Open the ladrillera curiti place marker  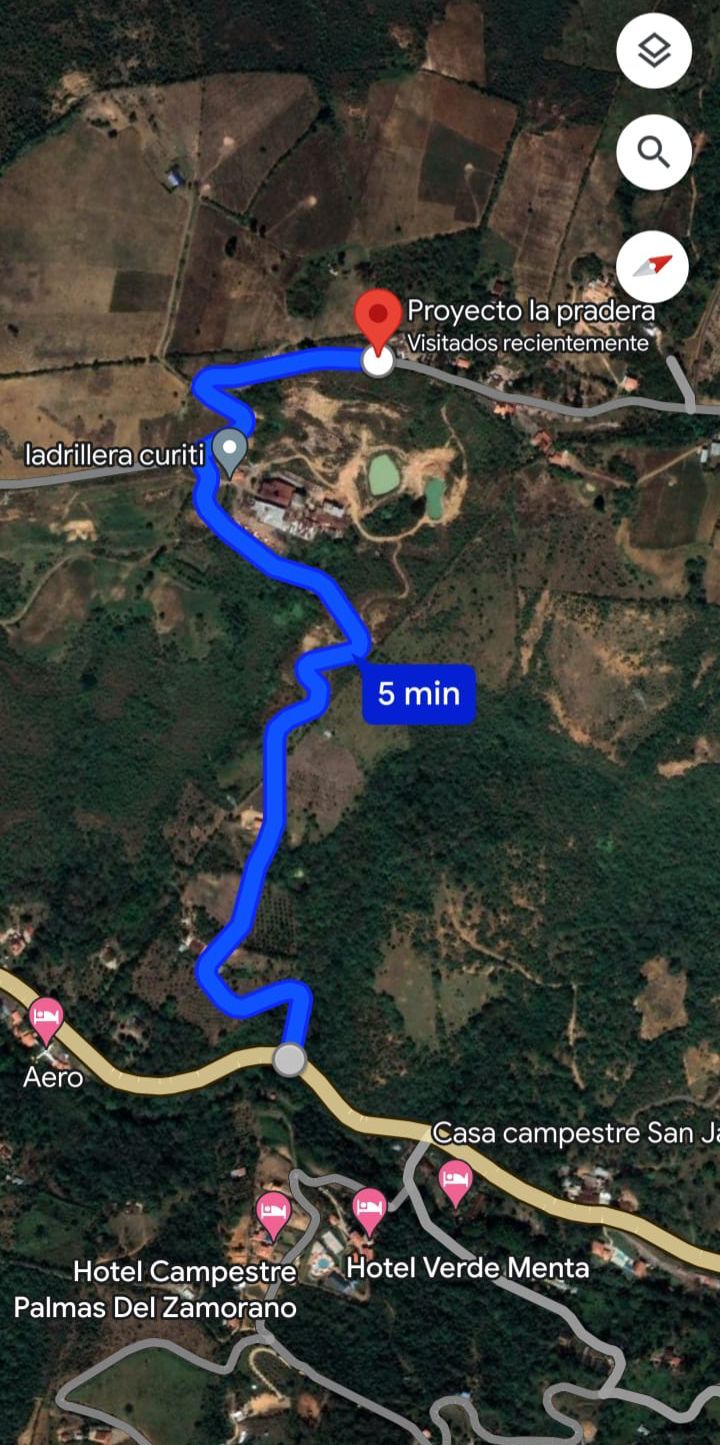click(x=231, y=451)
